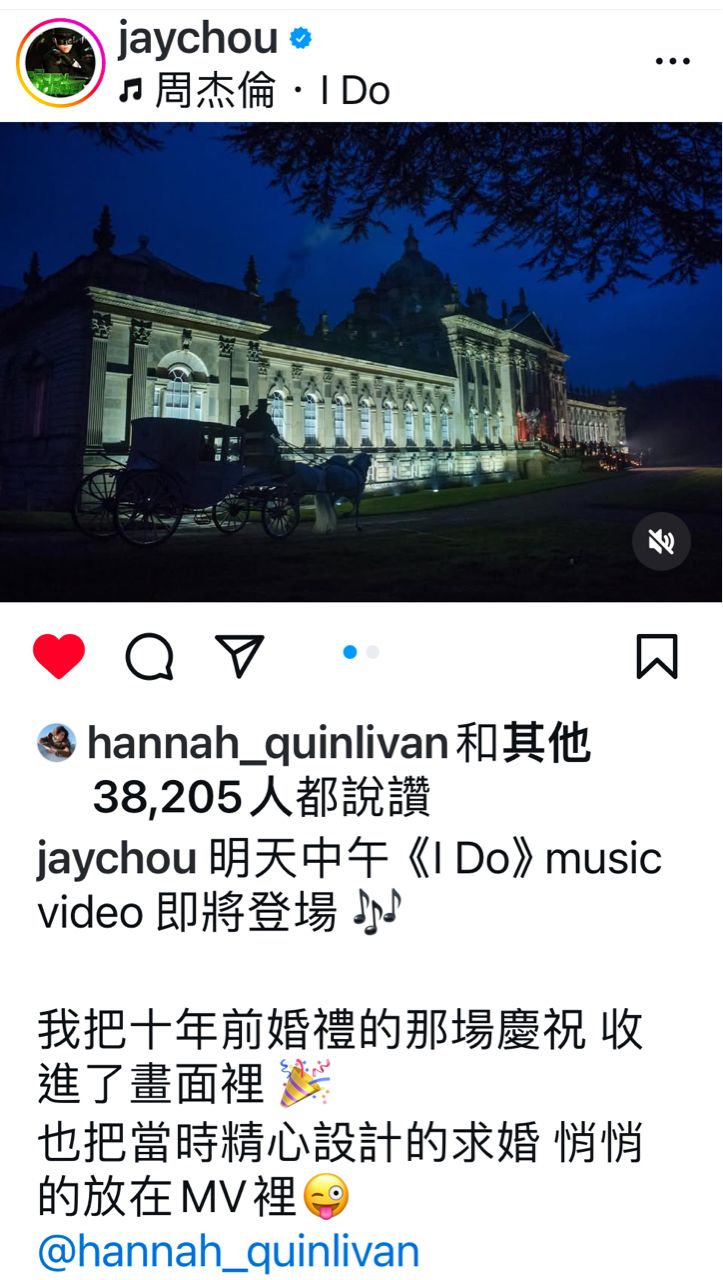Unmute the video sound
Screen dimensions: 723x1280
pos(661,542)
